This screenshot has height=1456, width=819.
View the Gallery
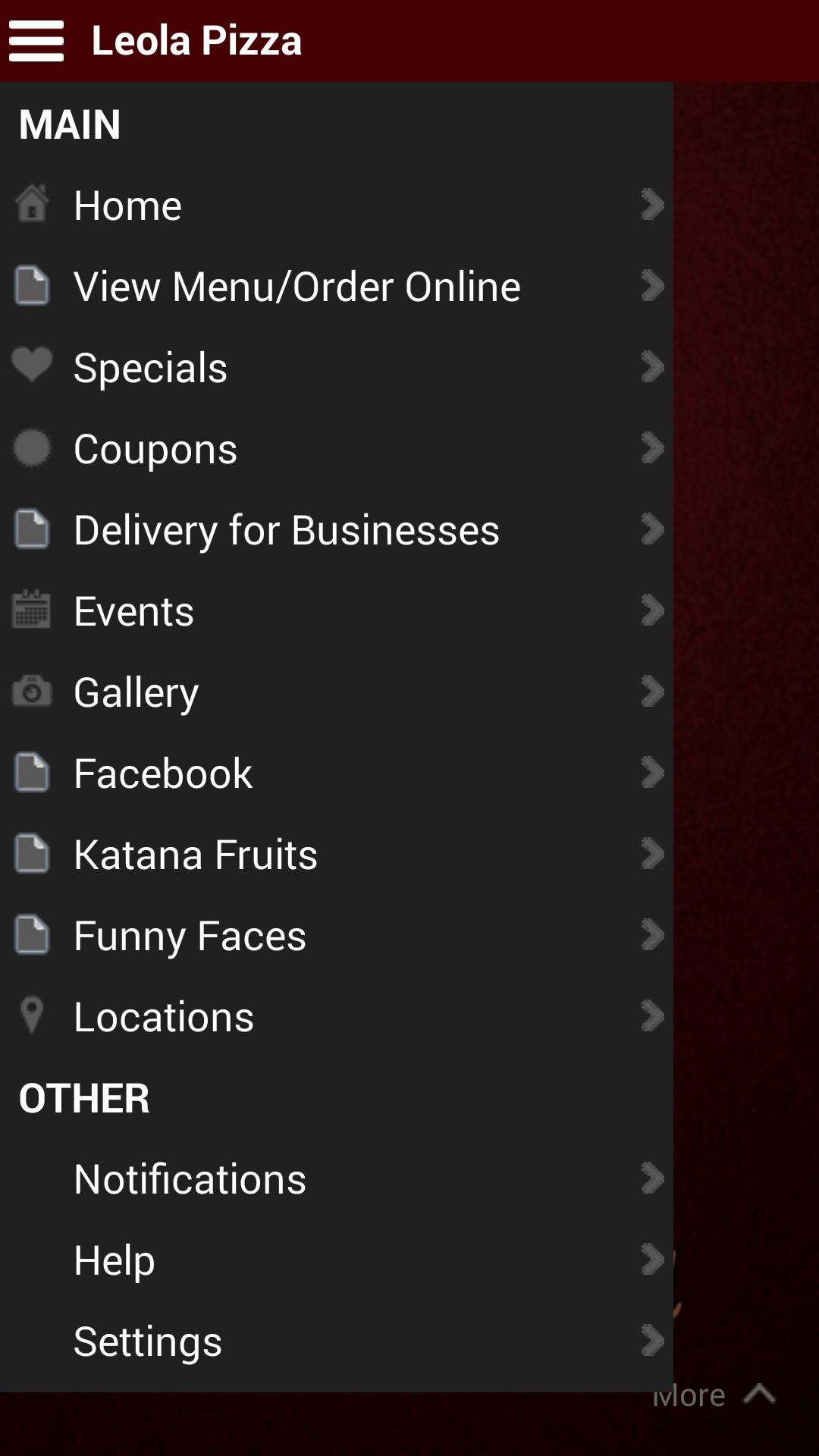[334, 692]
